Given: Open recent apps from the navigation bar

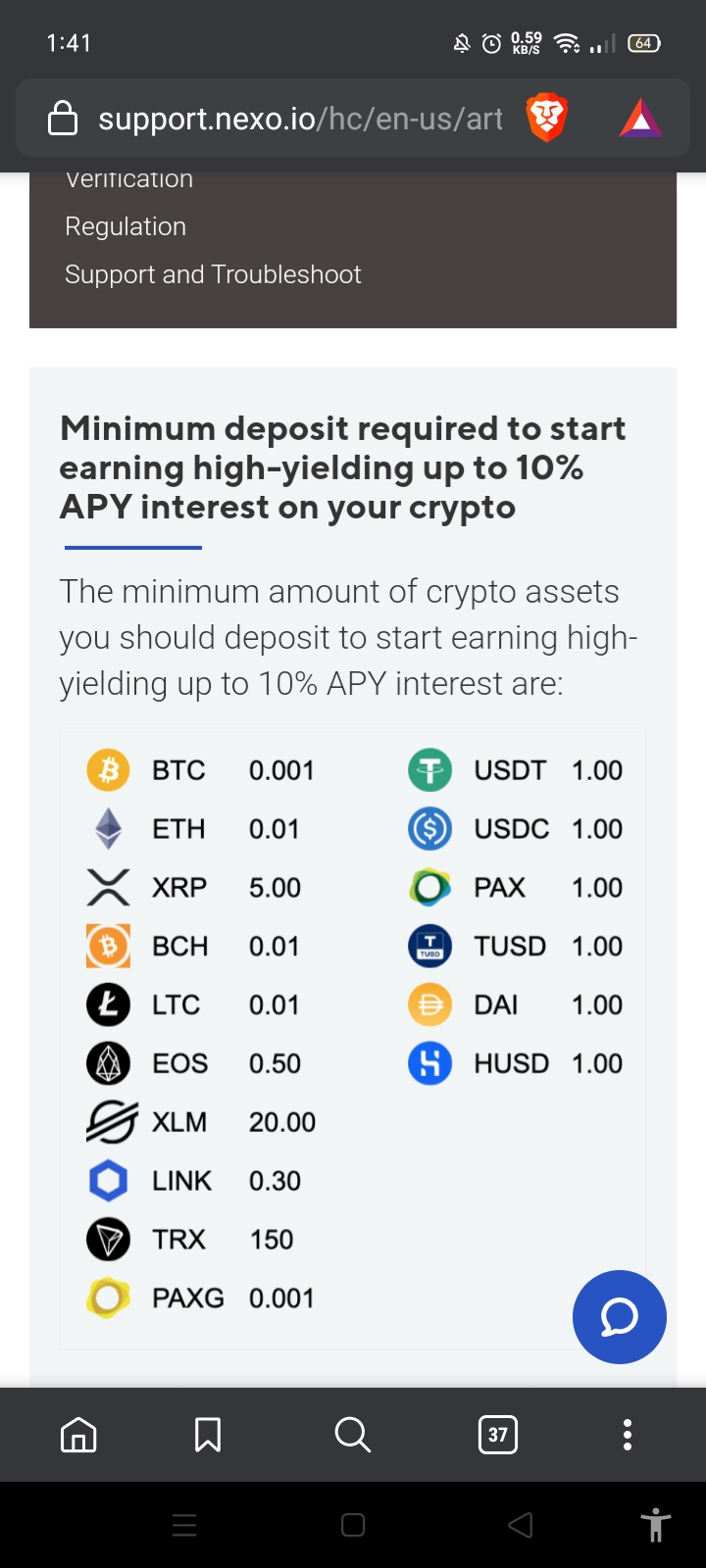Looking at the screenshot, I should pos(184,1525).
